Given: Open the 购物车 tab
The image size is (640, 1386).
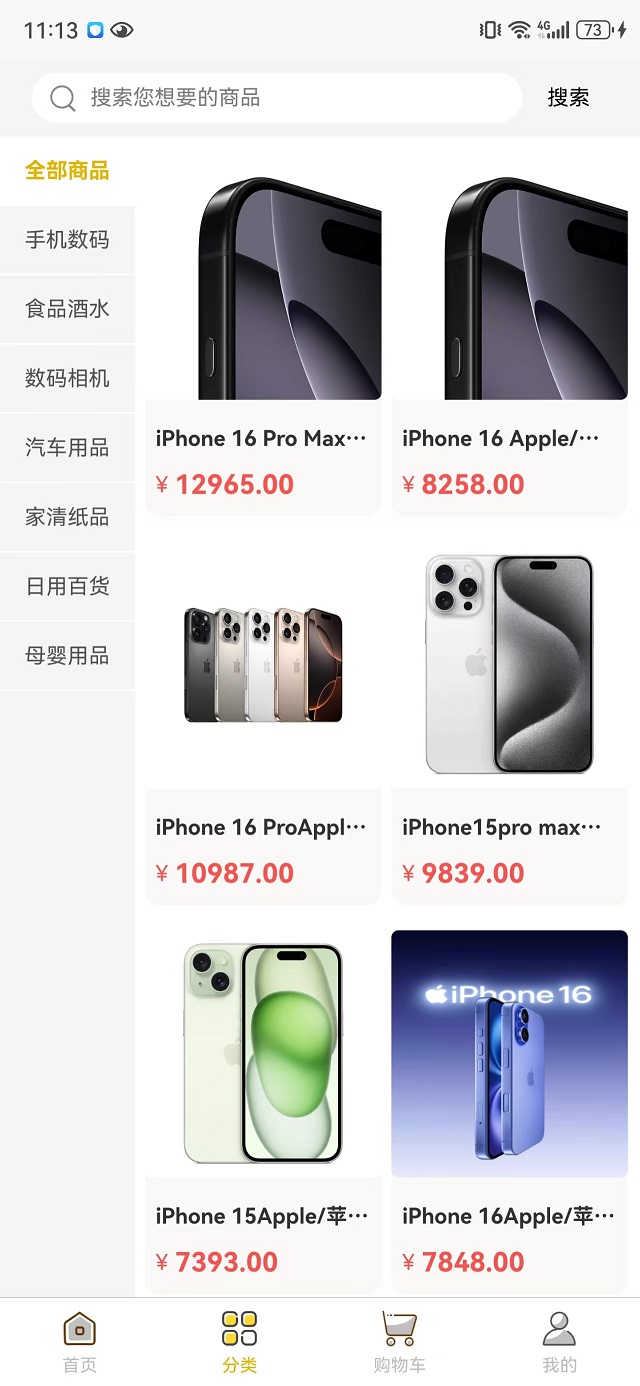Looking at the screenshot, I should pyautogui.click(x=399, y=1342).
